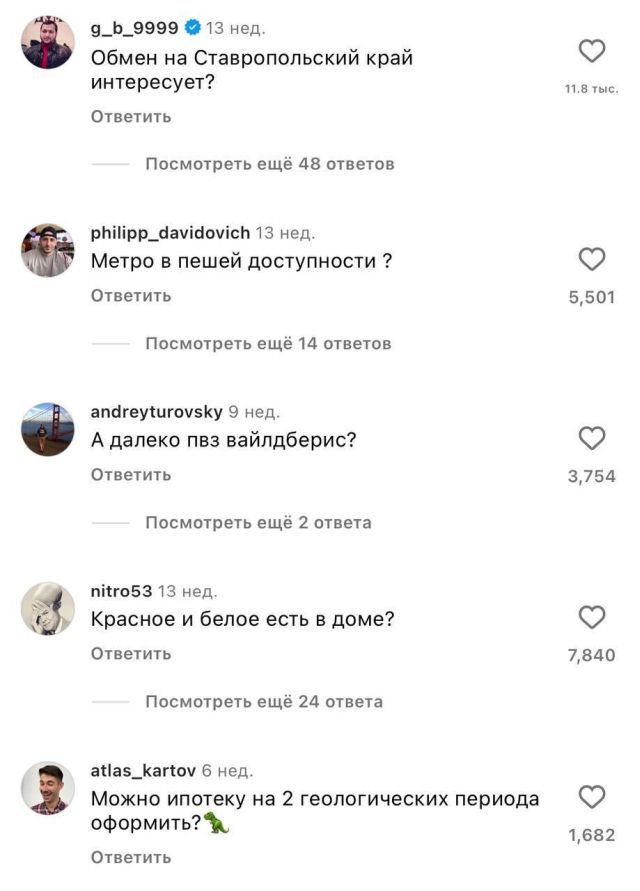Viewport: 640px width, 891px height.
Task: Like the comment by g_b_9999
Action: click(592, 51)
